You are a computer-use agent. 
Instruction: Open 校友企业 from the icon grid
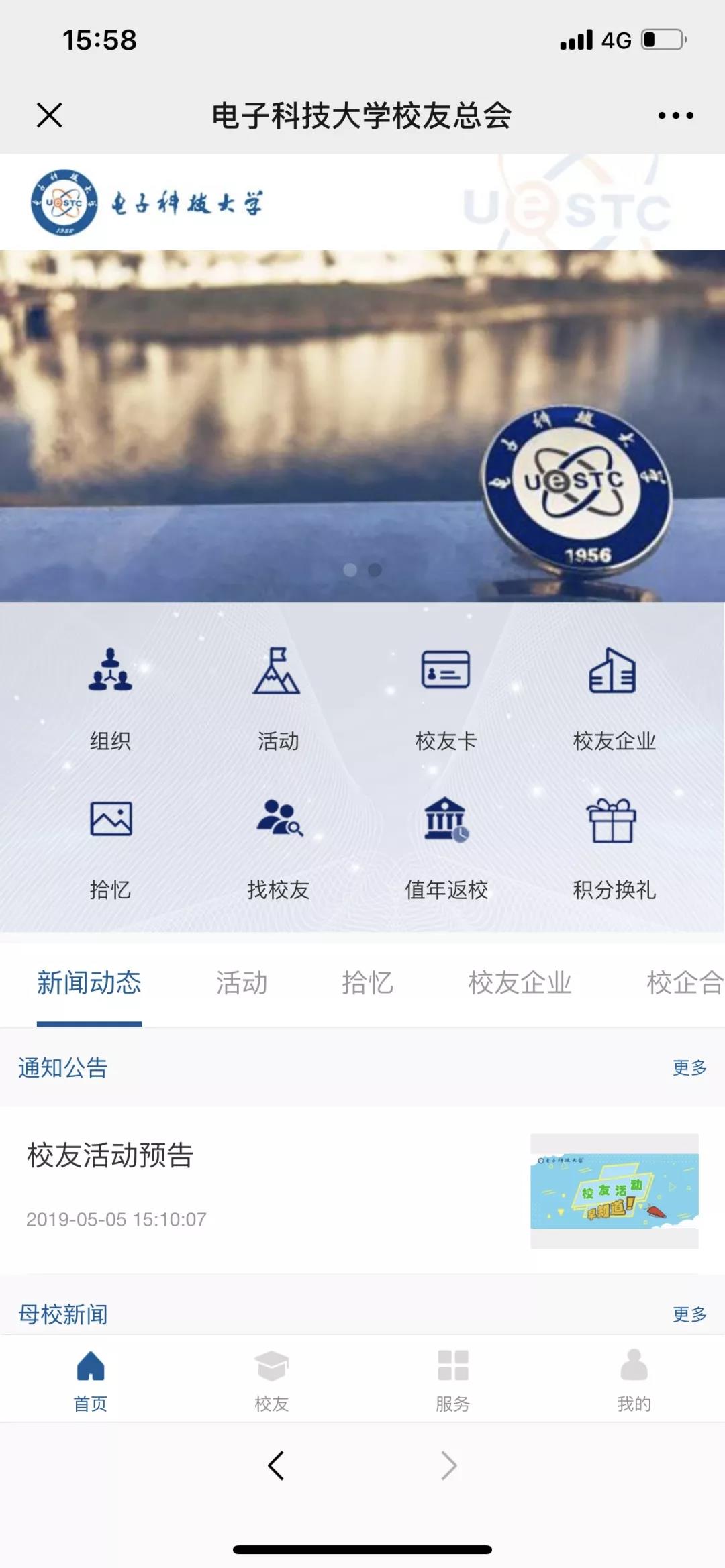(614, 696)
